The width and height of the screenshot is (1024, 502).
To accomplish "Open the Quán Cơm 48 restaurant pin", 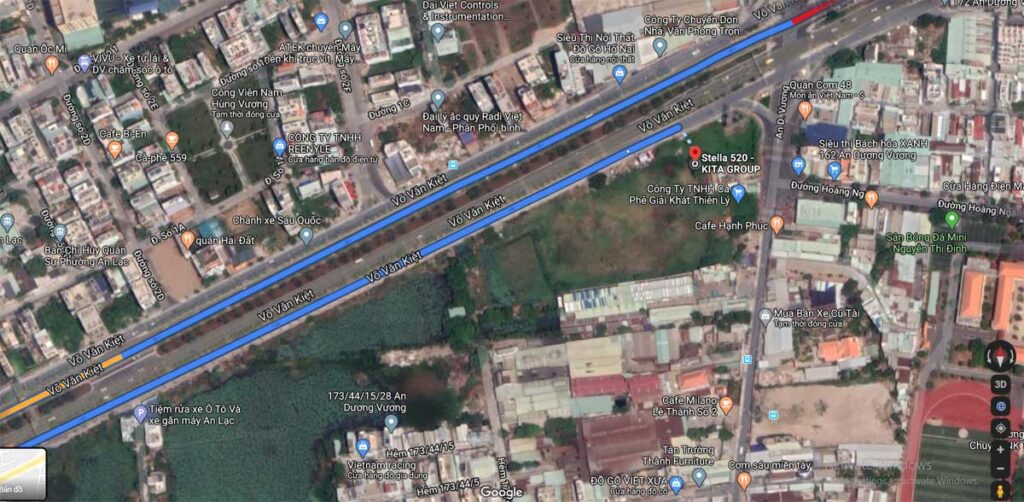I will (804, 109).
